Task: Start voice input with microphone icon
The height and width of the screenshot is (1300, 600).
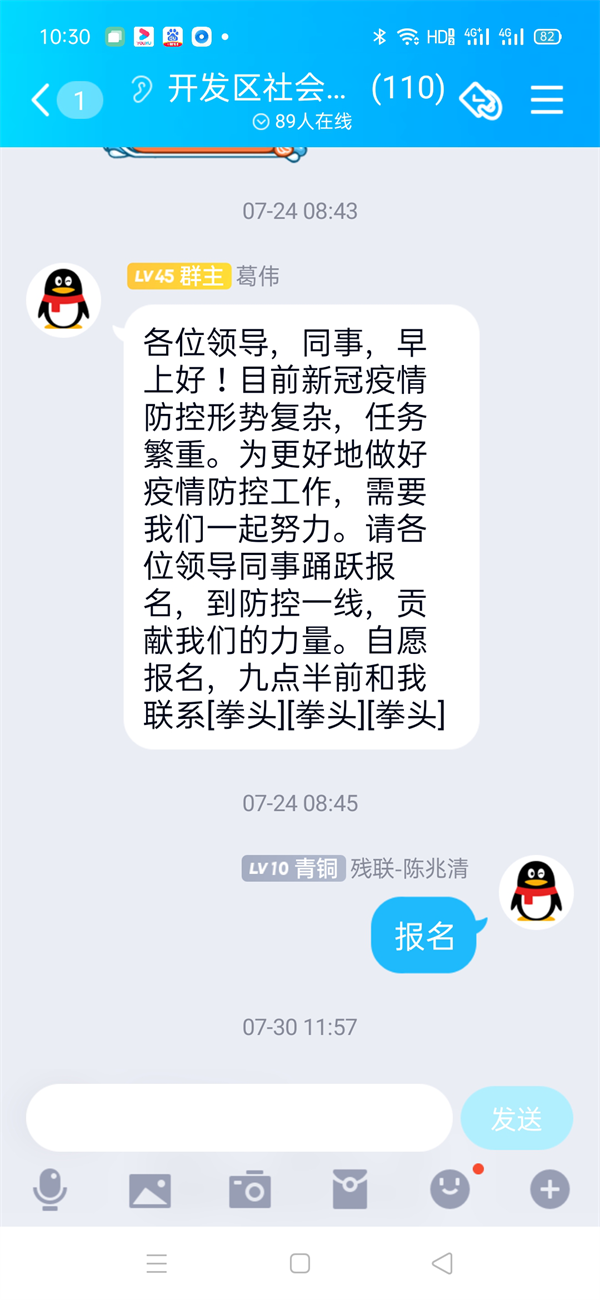Action: (50, 1190)
